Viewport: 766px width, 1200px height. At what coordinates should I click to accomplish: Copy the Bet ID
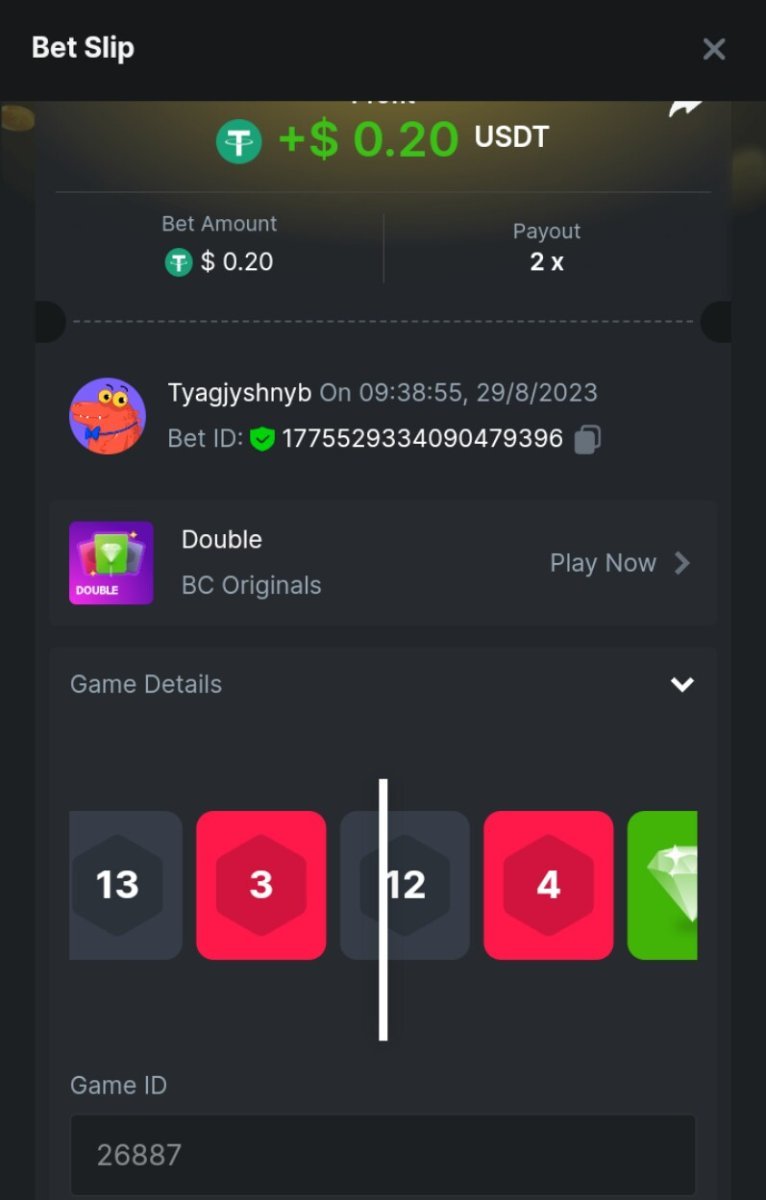coord(588,439)
